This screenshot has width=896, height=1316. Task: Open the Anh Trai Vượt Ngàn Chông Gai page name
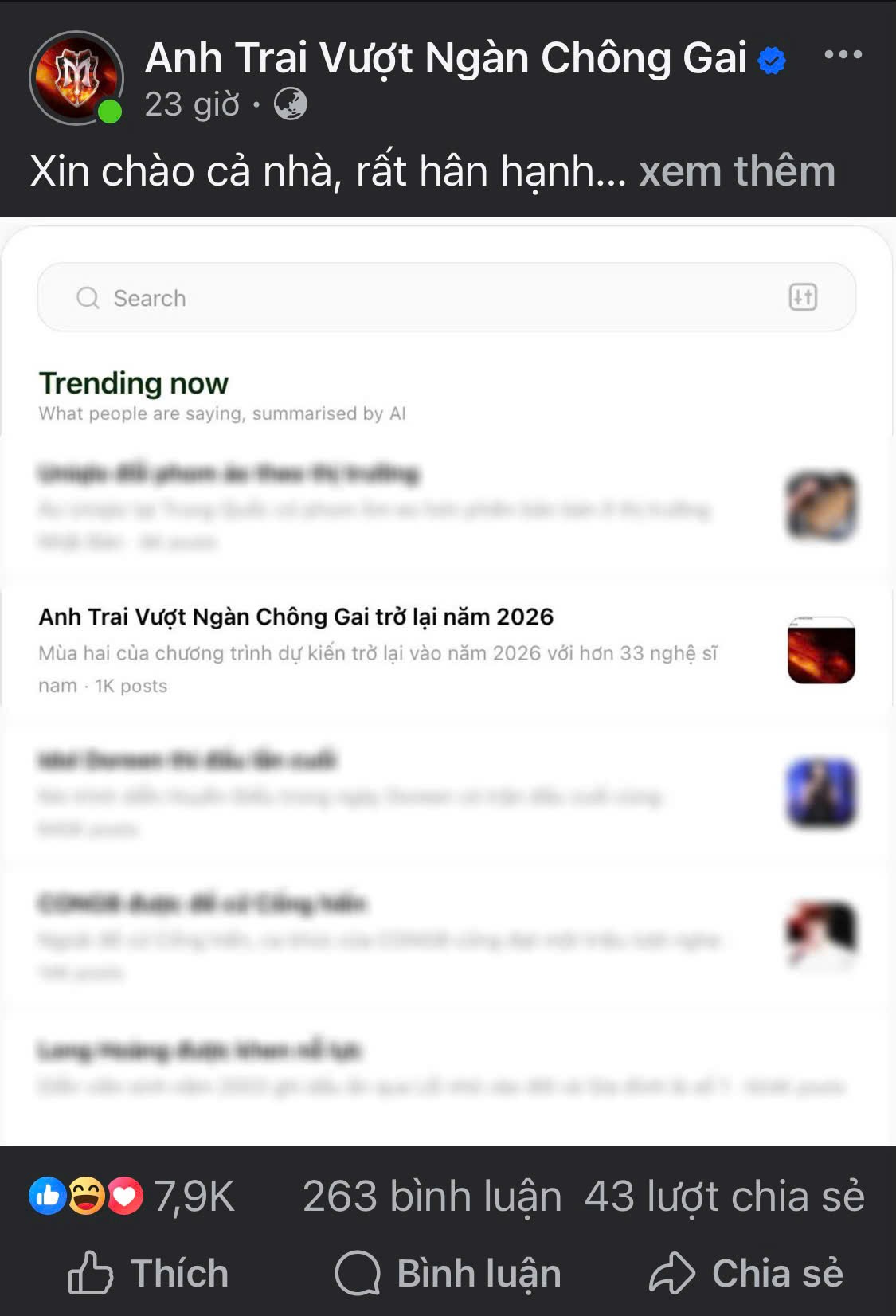[445, 58]
